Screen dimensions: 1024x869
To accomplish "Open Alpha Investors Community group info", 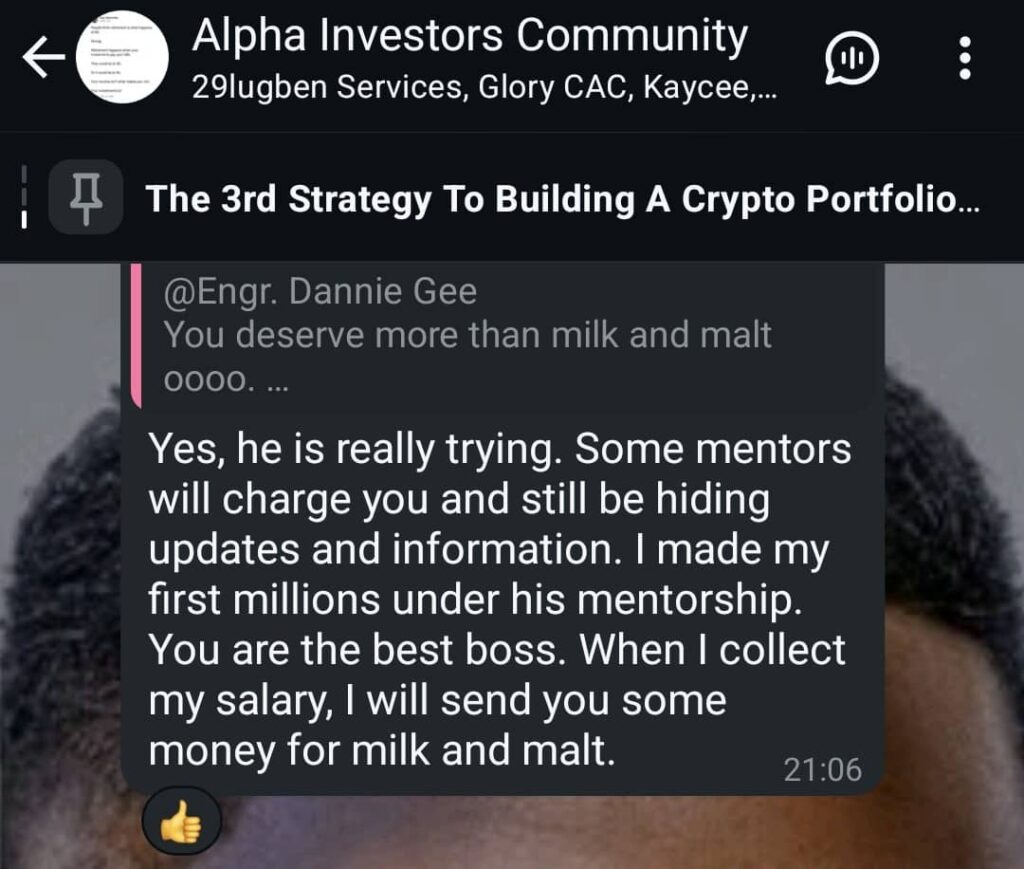I will (x=468, y=60).
